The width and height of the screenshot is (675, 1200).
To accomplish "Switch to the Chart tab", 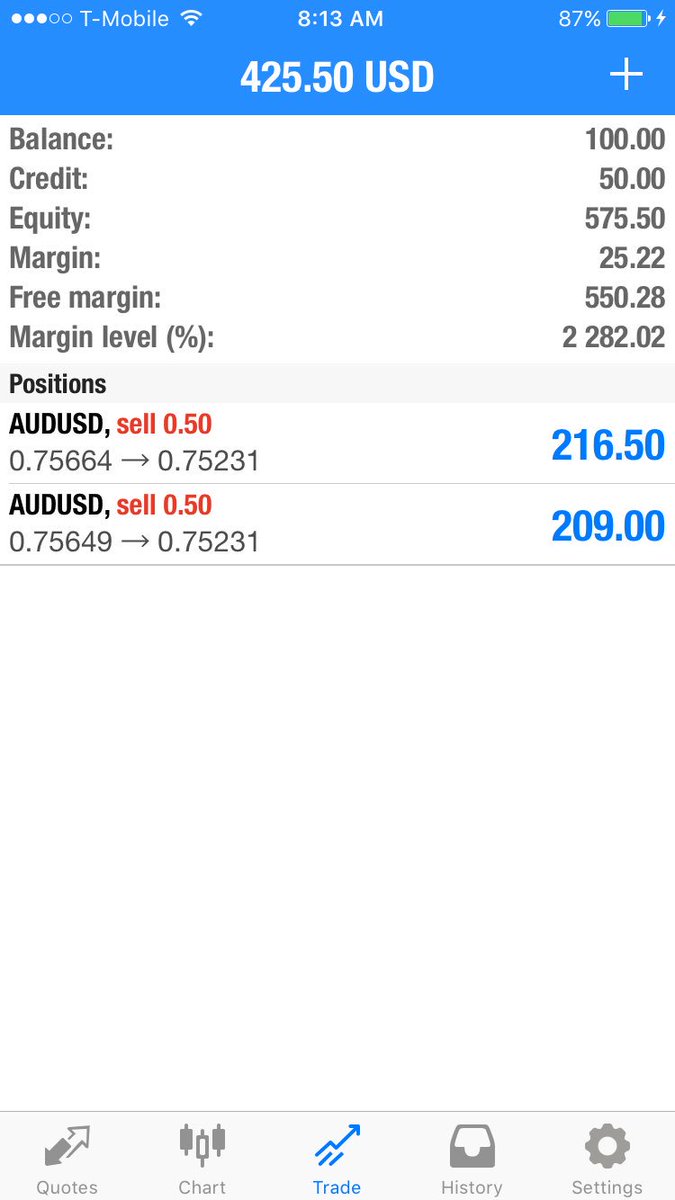I will coord(202,1157).
